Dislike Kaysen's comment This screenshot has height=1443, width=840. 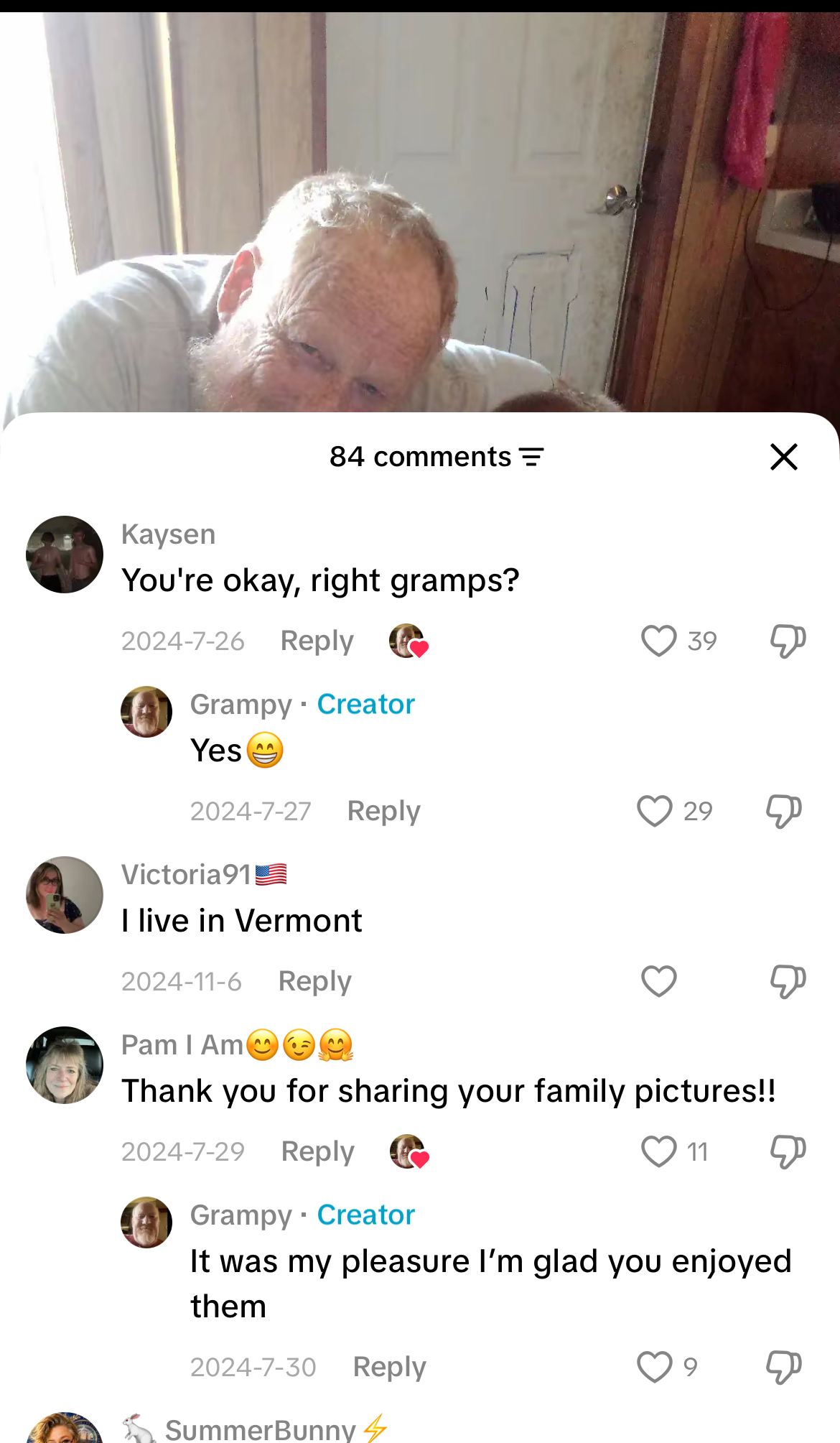tap(788, 641)
